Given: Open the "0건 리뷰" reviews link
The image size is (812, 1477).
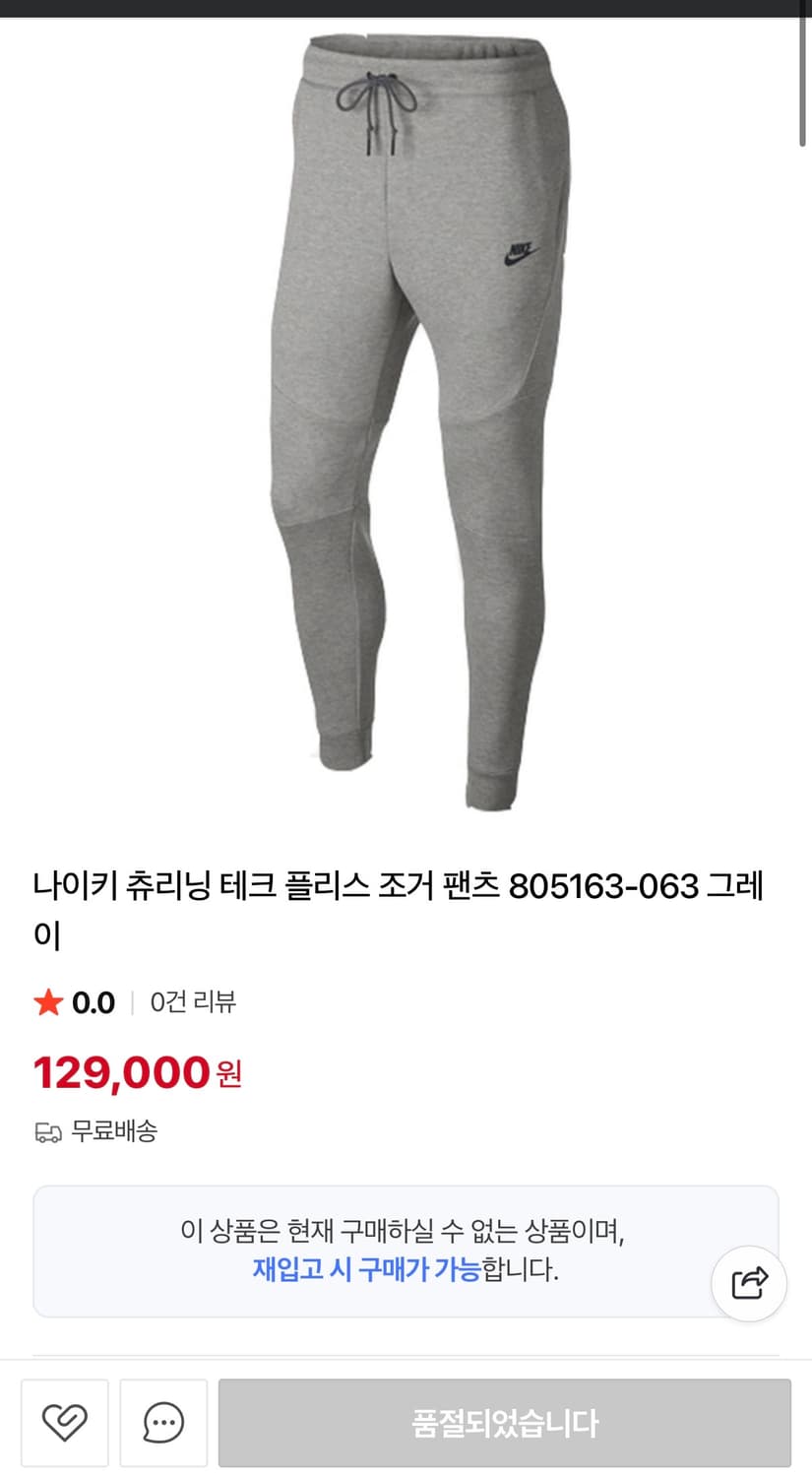Looking at the screenshot, I should [193, 1001].
